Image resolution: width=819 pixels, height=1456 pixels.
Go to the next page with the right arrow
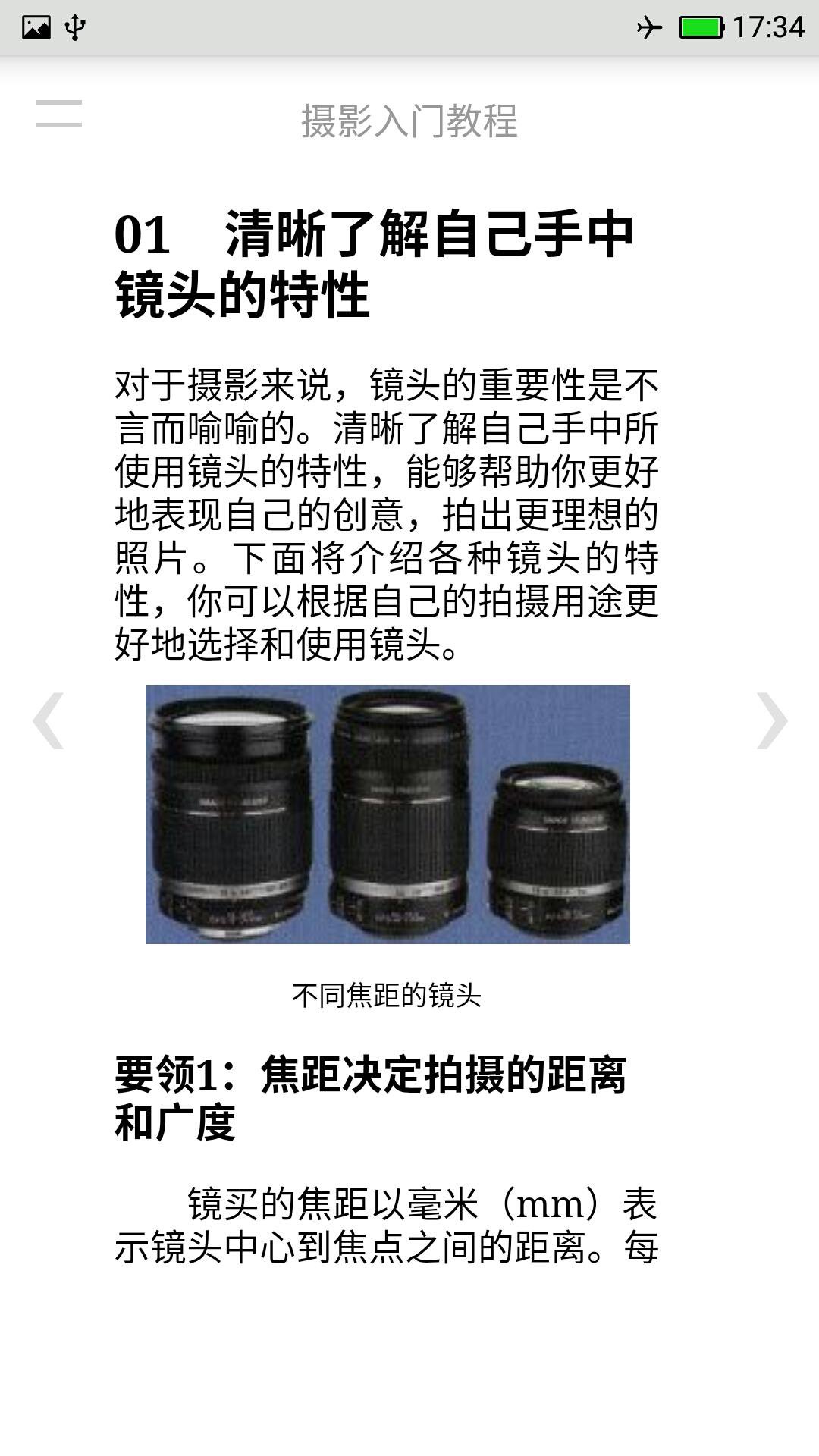coord(772,721)
